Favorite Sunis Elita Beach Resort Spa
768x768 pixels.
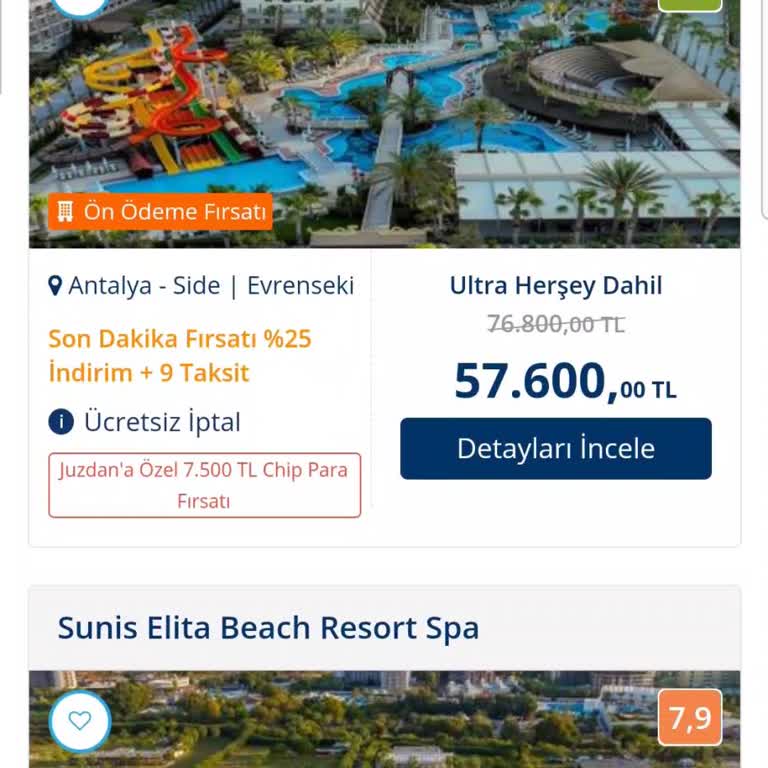point(80,720)
